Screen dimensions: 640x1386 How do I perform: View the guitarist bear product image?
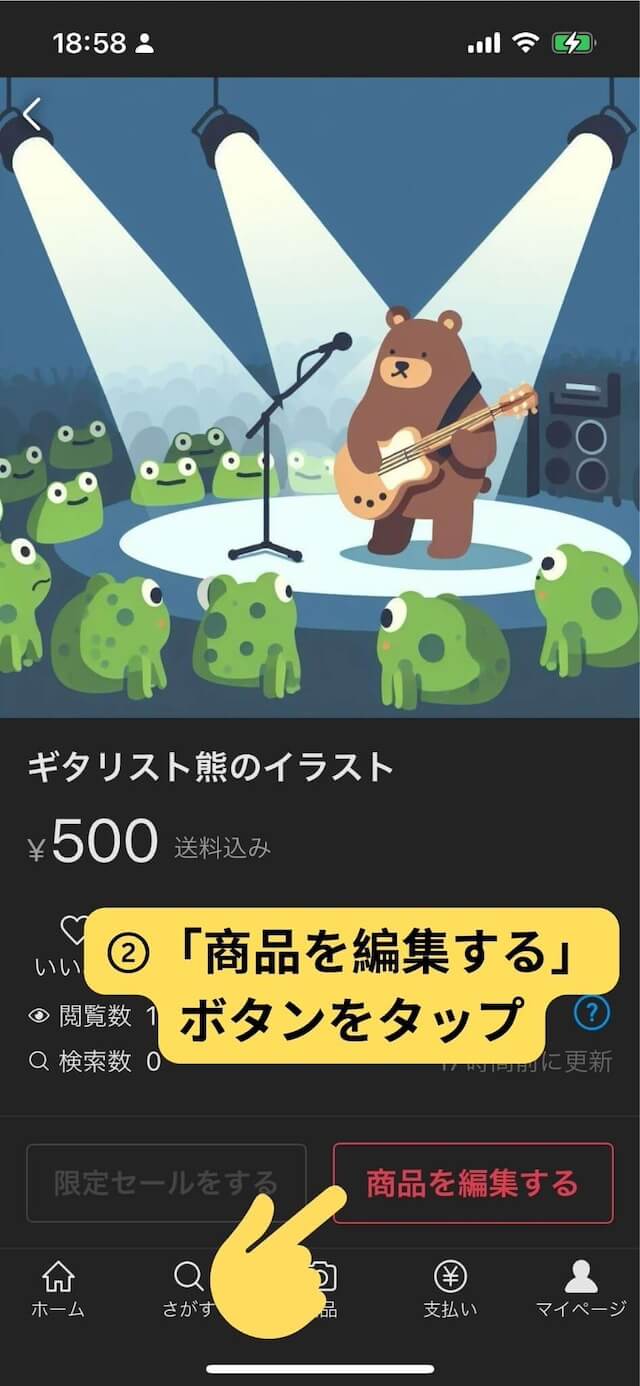click(x=320, y=400)
